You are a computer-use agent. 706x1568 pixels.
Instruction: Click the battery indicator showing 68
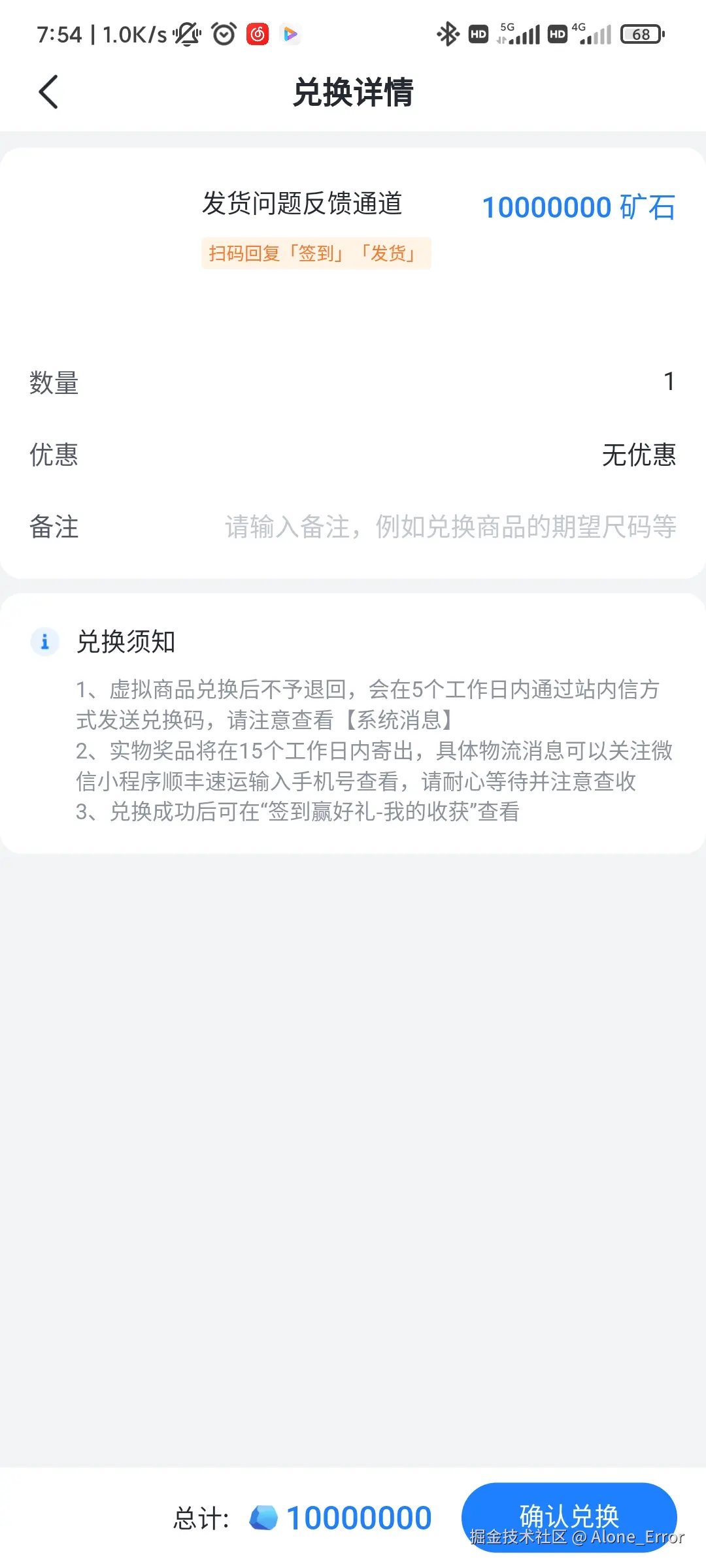point(641,33)
